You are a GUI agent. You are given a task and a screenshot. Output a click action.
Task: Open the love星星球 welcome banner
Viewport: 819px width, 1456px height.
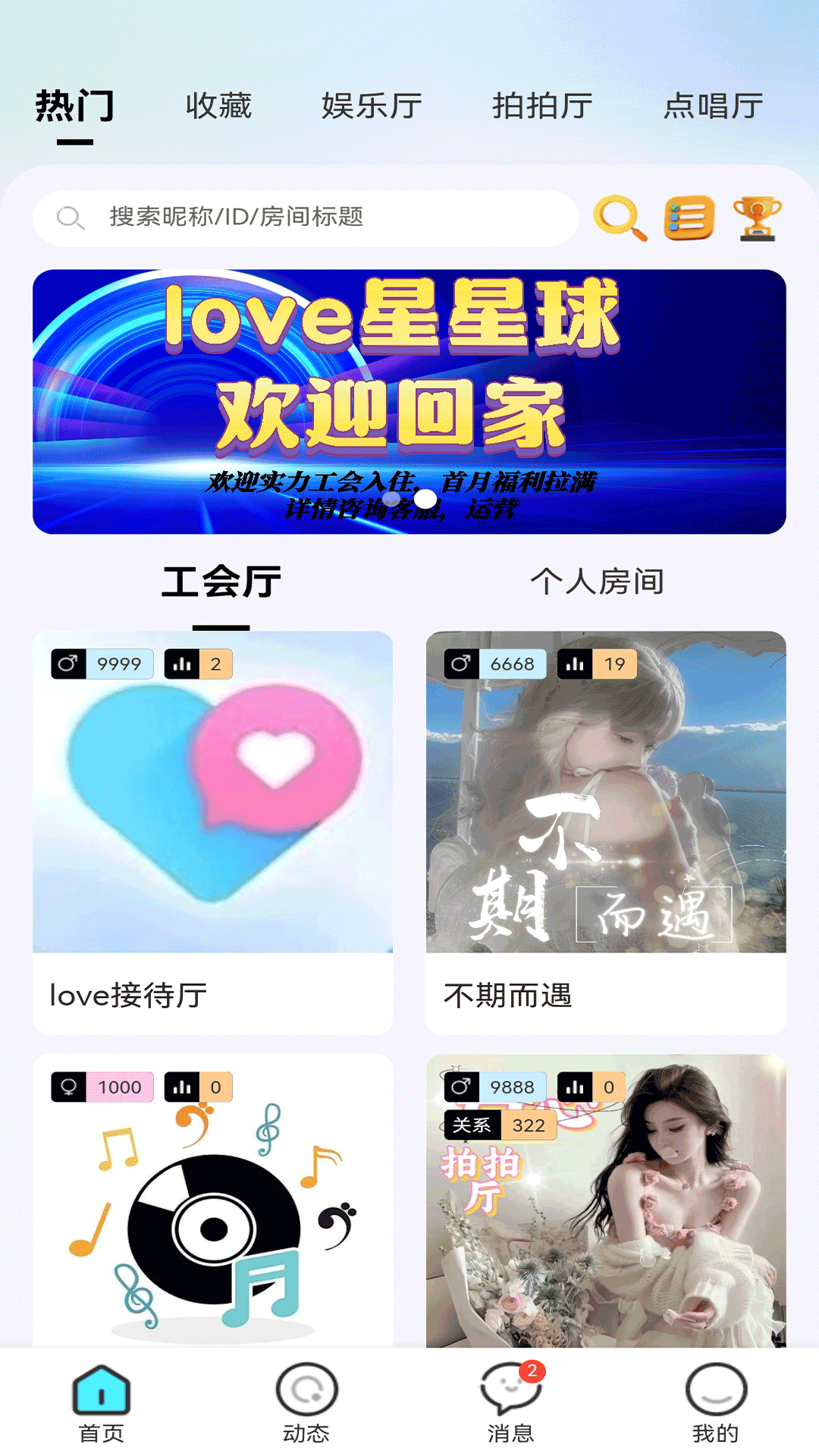coord(409,401)
